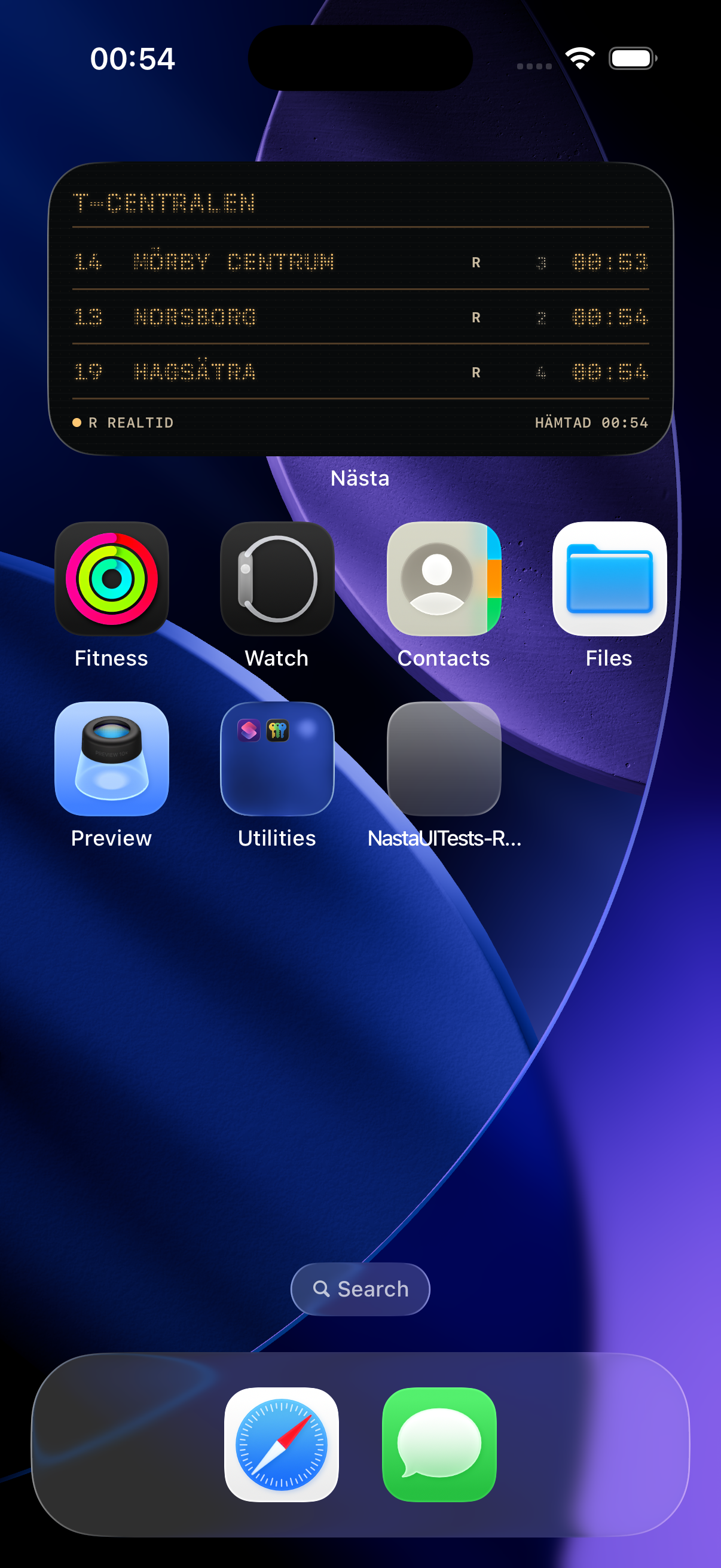
Task: Open Safari from the dock
Action: tap(282, 1444)
